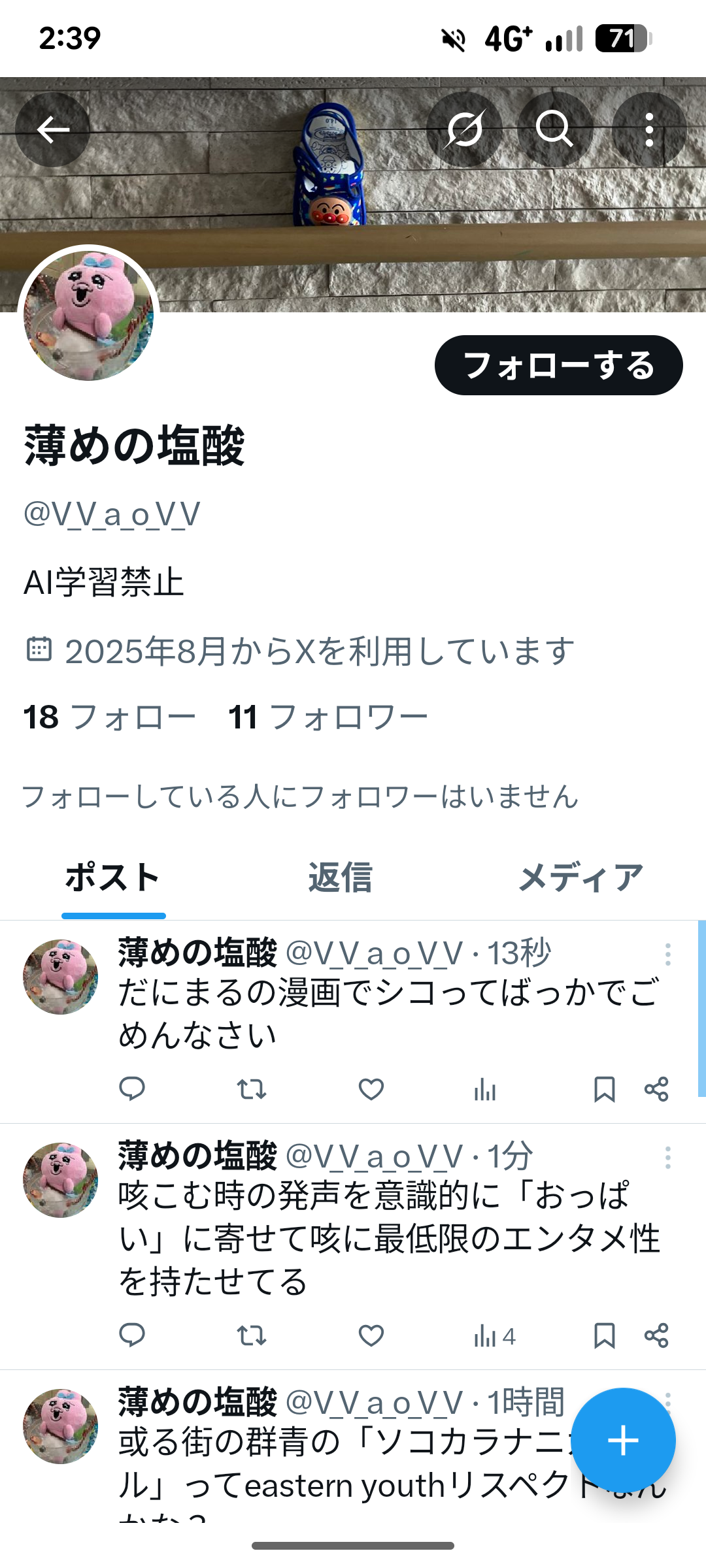Screen dimensions: 706x1568
Task: Repost the 13秒 post
Action: [252, 1089]
